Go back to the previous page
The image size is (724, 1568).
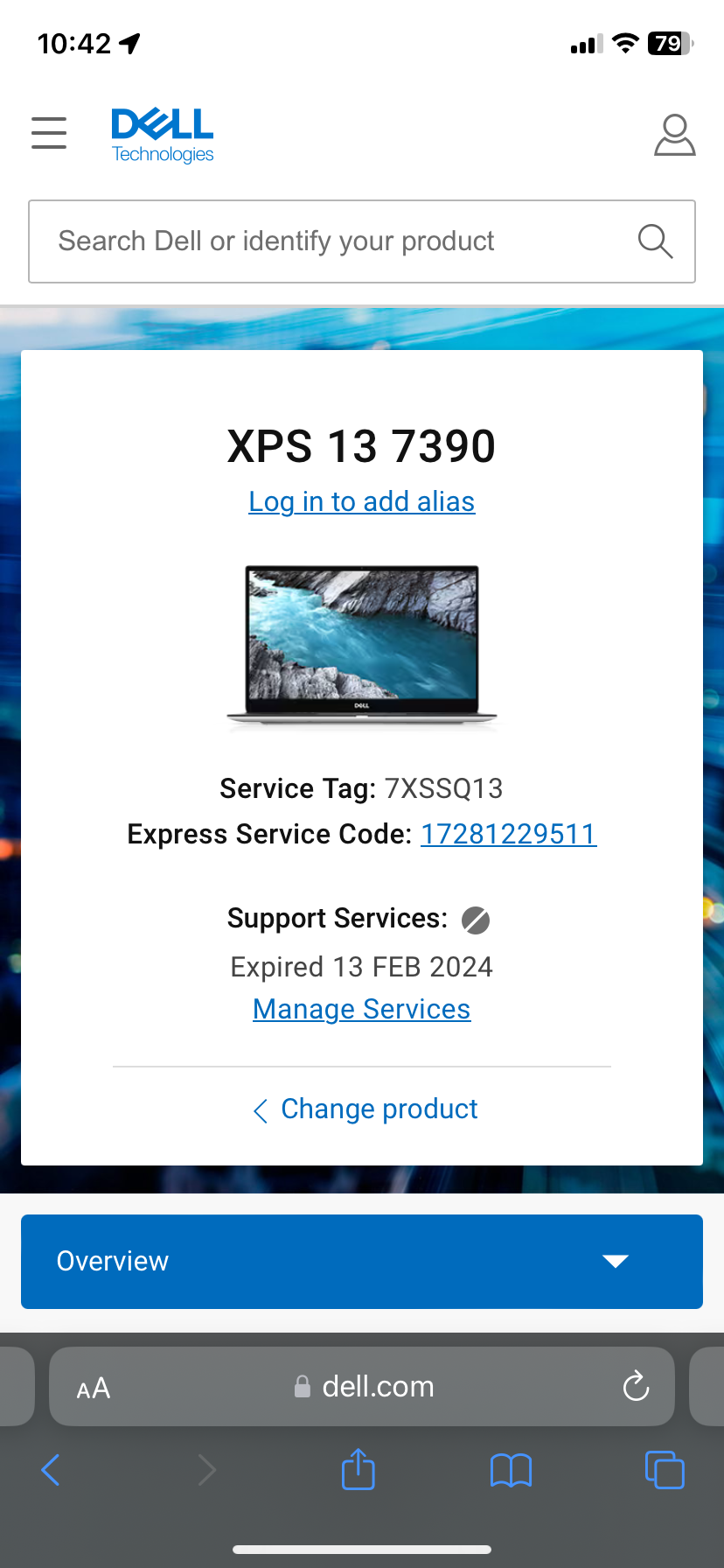[x=51, y=1470]
